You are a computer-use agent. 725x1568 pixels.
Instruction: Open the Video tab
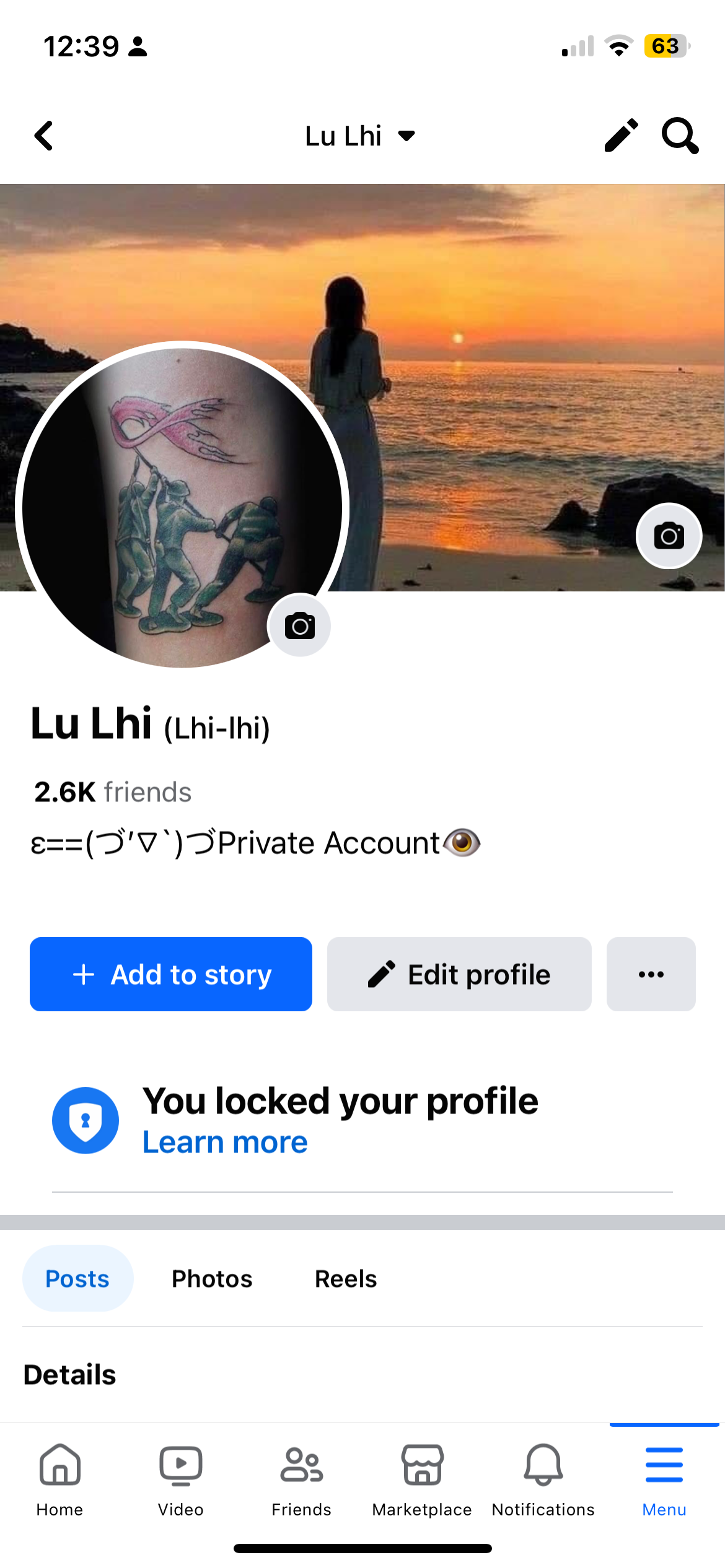click(x=181, y=1480)
